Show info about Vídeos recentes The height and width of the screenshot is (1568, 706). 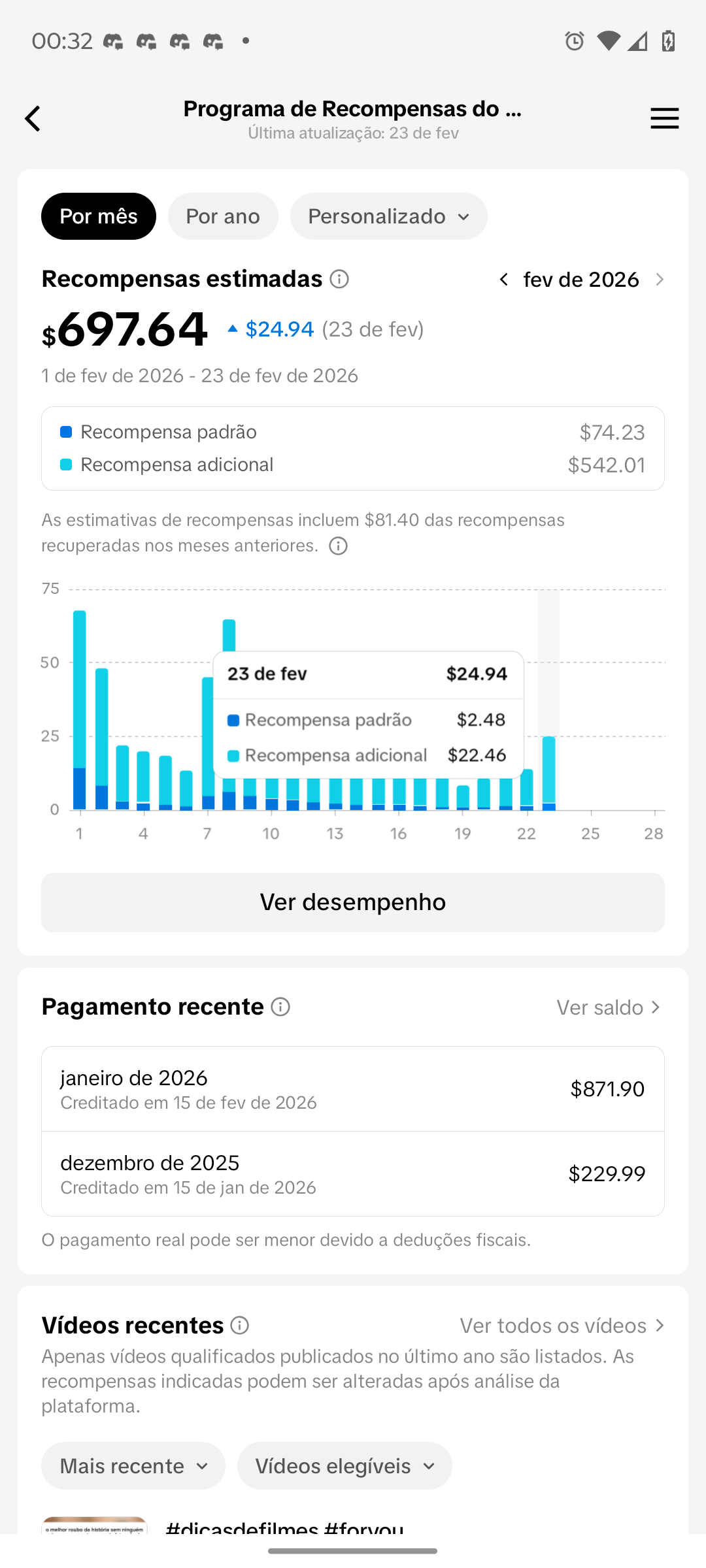[240, 1326]
